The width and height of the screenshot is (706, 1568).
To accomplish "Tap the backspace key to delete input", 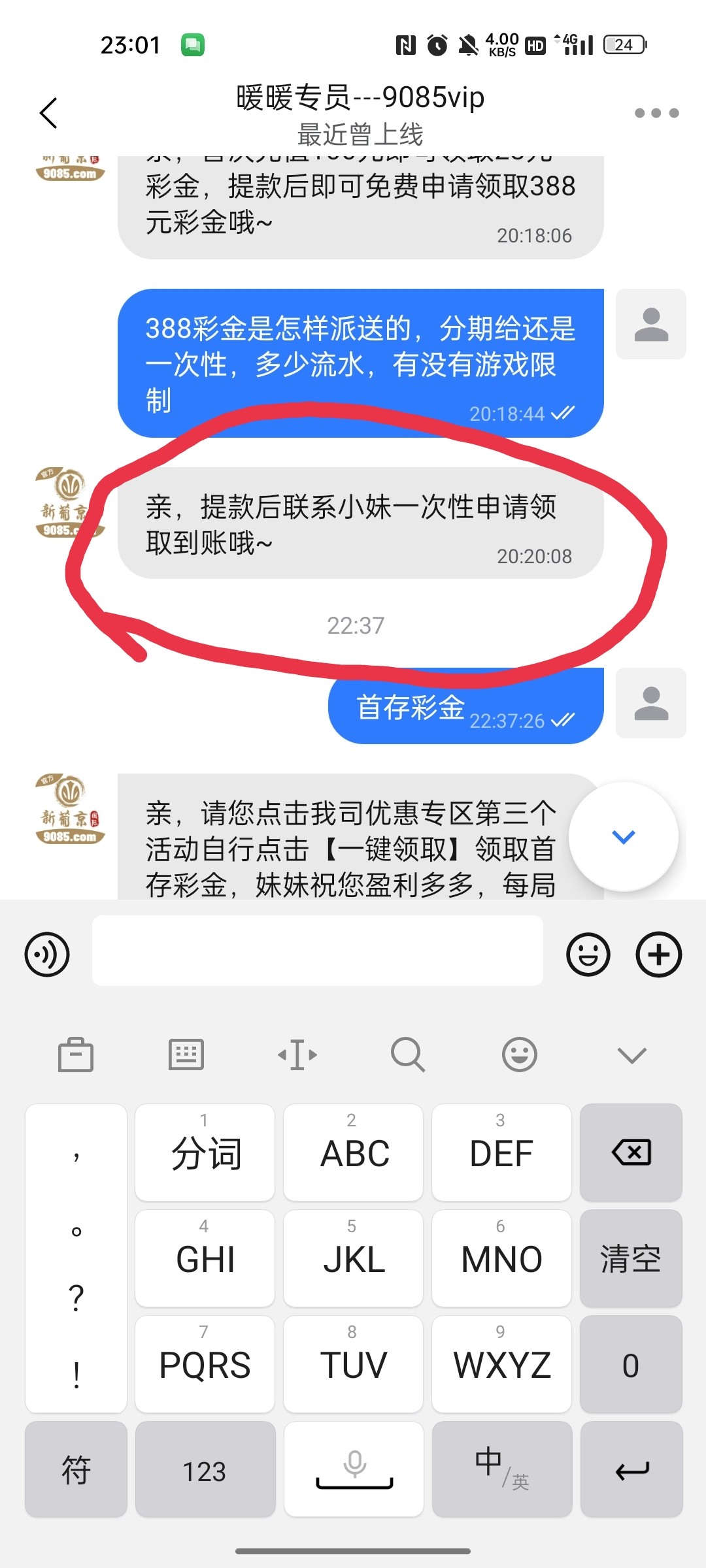I will pyautogui.click(x=630, y=1152).
